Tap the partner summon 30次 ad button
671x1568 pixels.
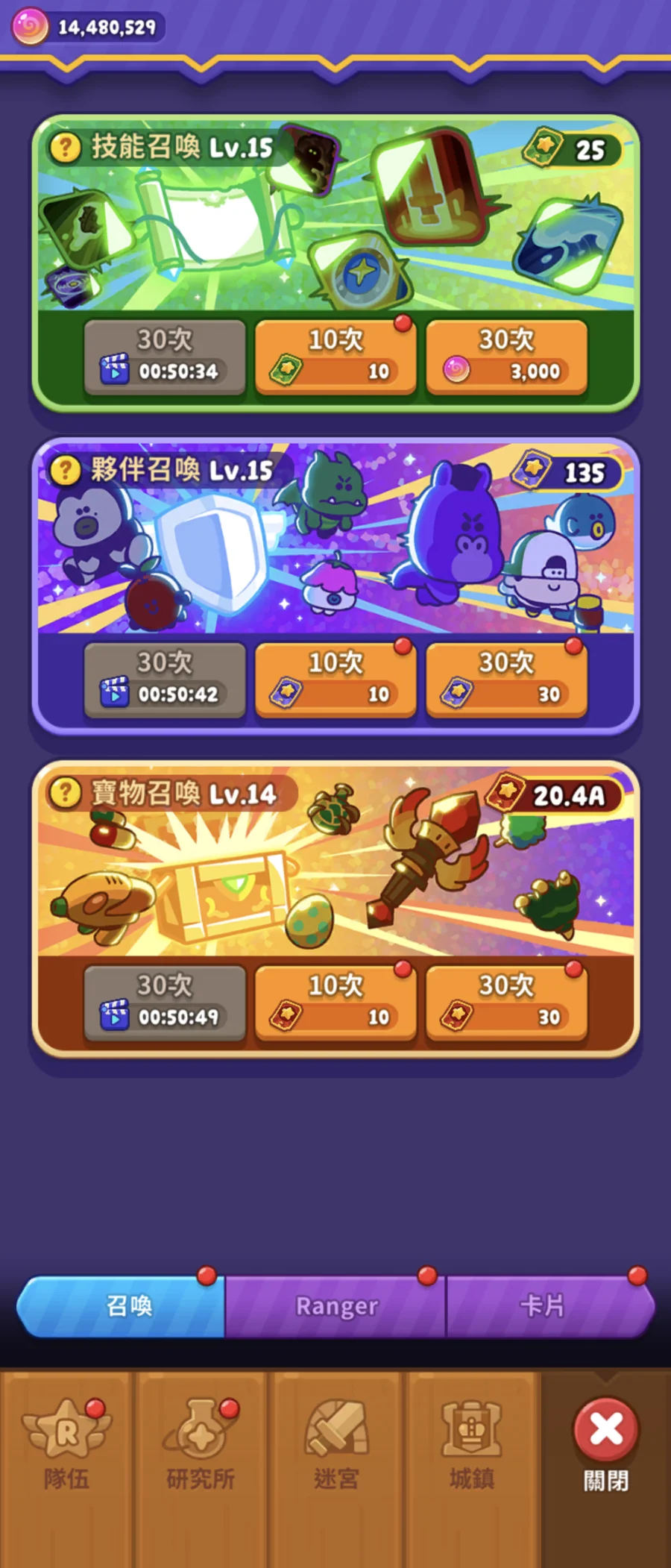click(x=165, y=680)
